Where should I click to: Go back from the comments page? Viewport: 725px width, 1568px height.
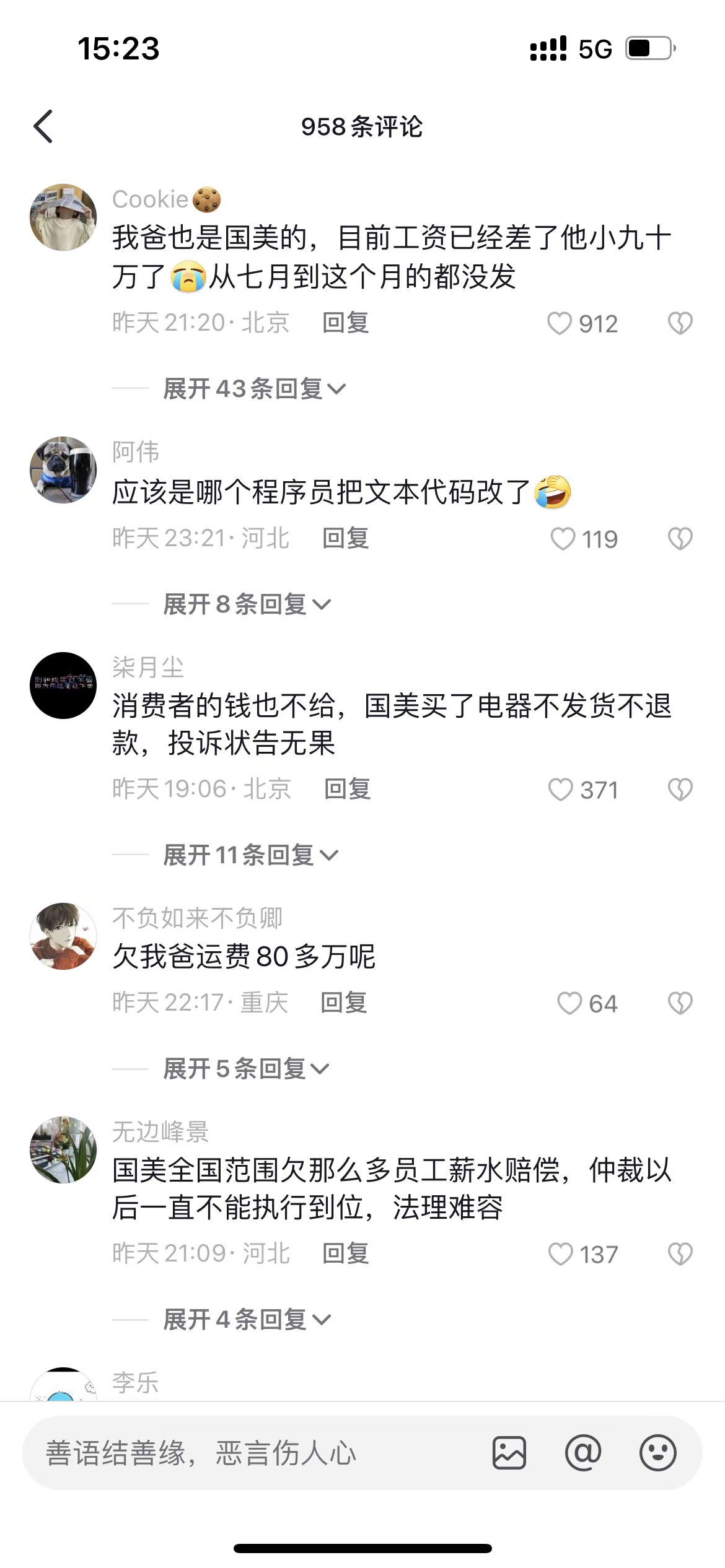click(43, 127)
